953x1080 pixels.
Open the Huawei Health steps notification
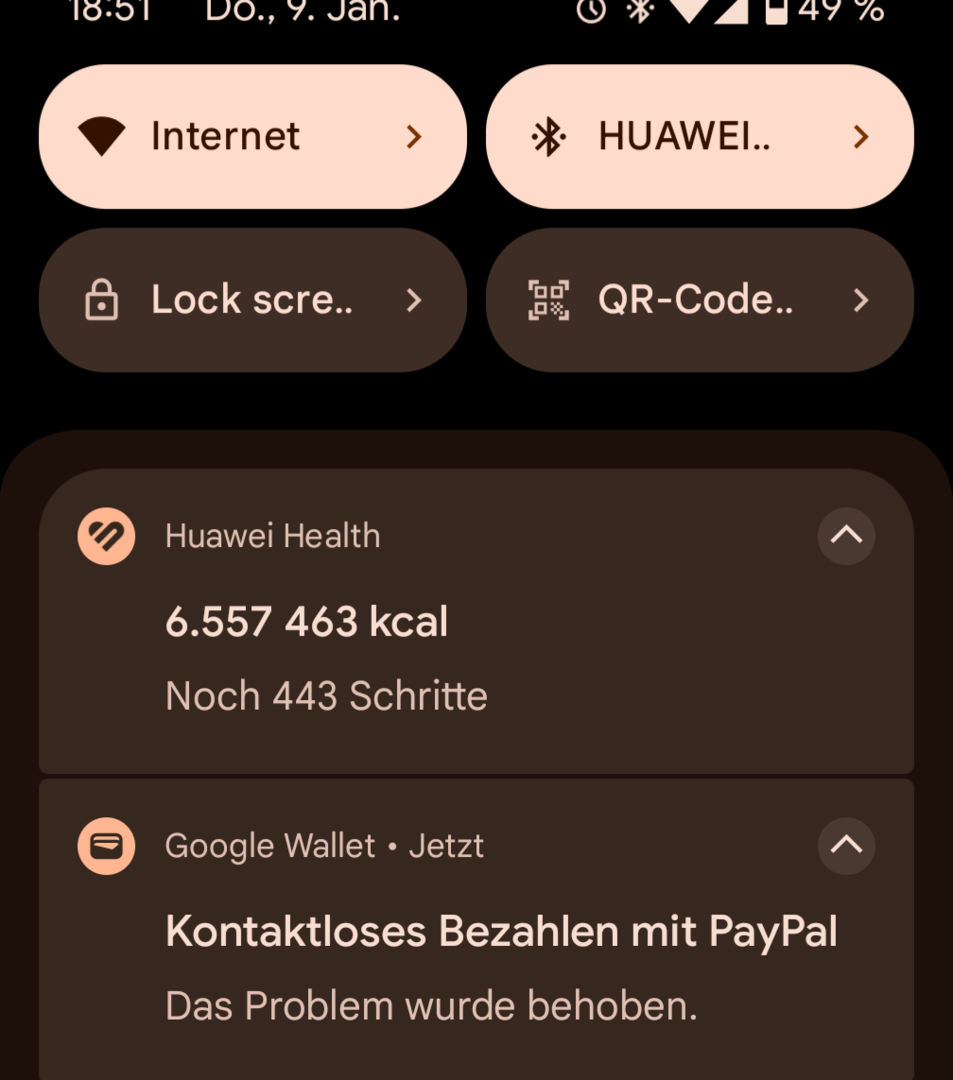(x=400, y=658)
